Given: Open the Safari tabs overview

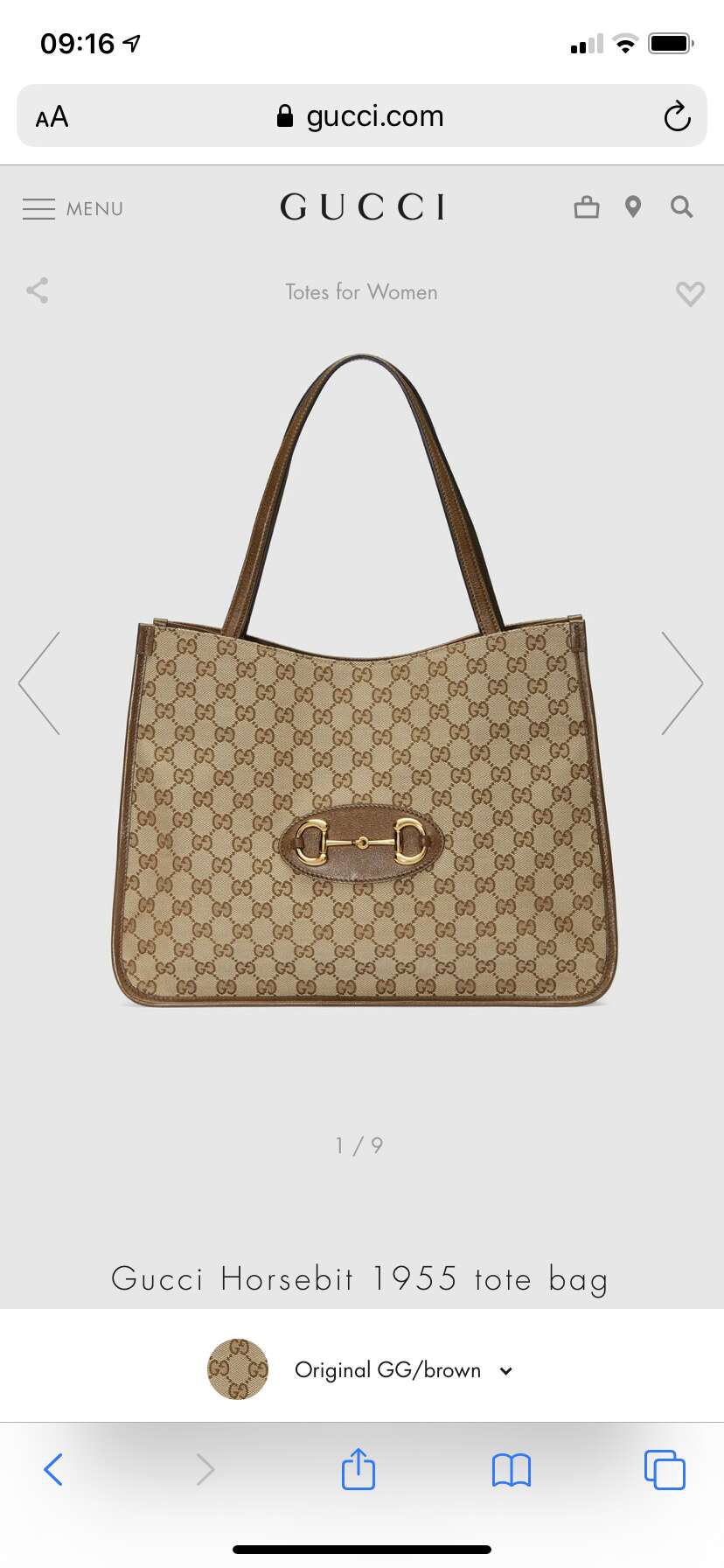Looking at the screenshot, I should point(665,1470).
